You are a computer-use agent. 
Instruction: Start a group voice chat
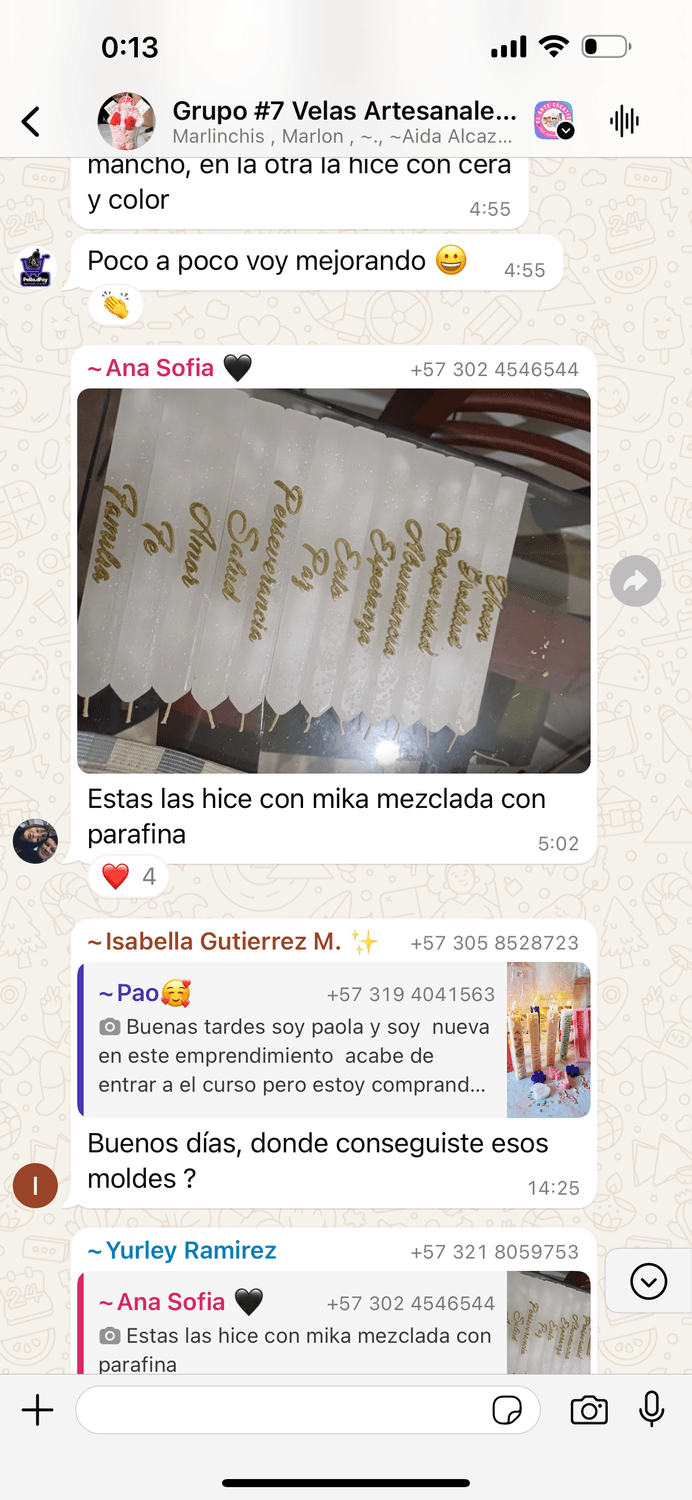[624, 122]
